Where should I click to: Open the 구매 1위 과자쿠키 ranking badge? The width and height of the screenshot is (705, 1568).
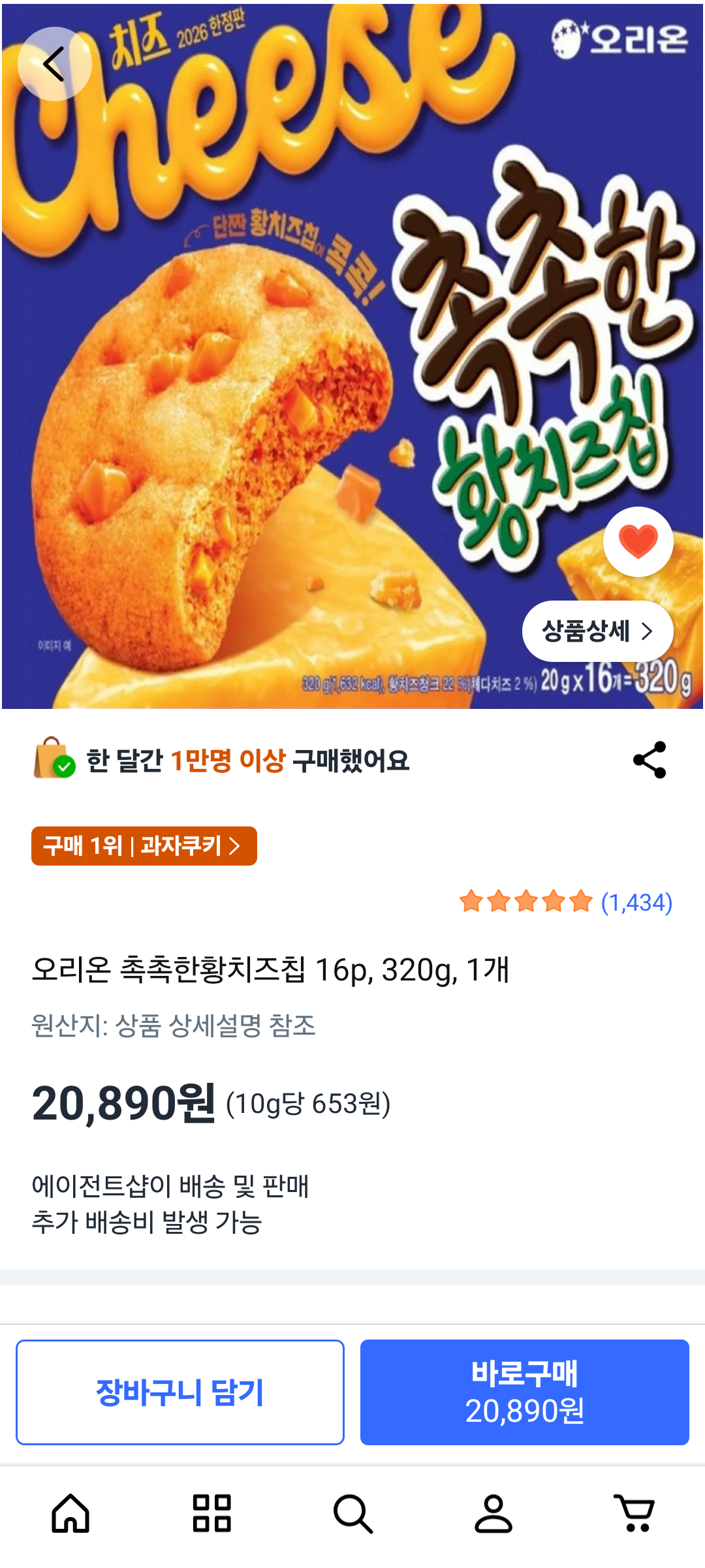tap(144, 846)
